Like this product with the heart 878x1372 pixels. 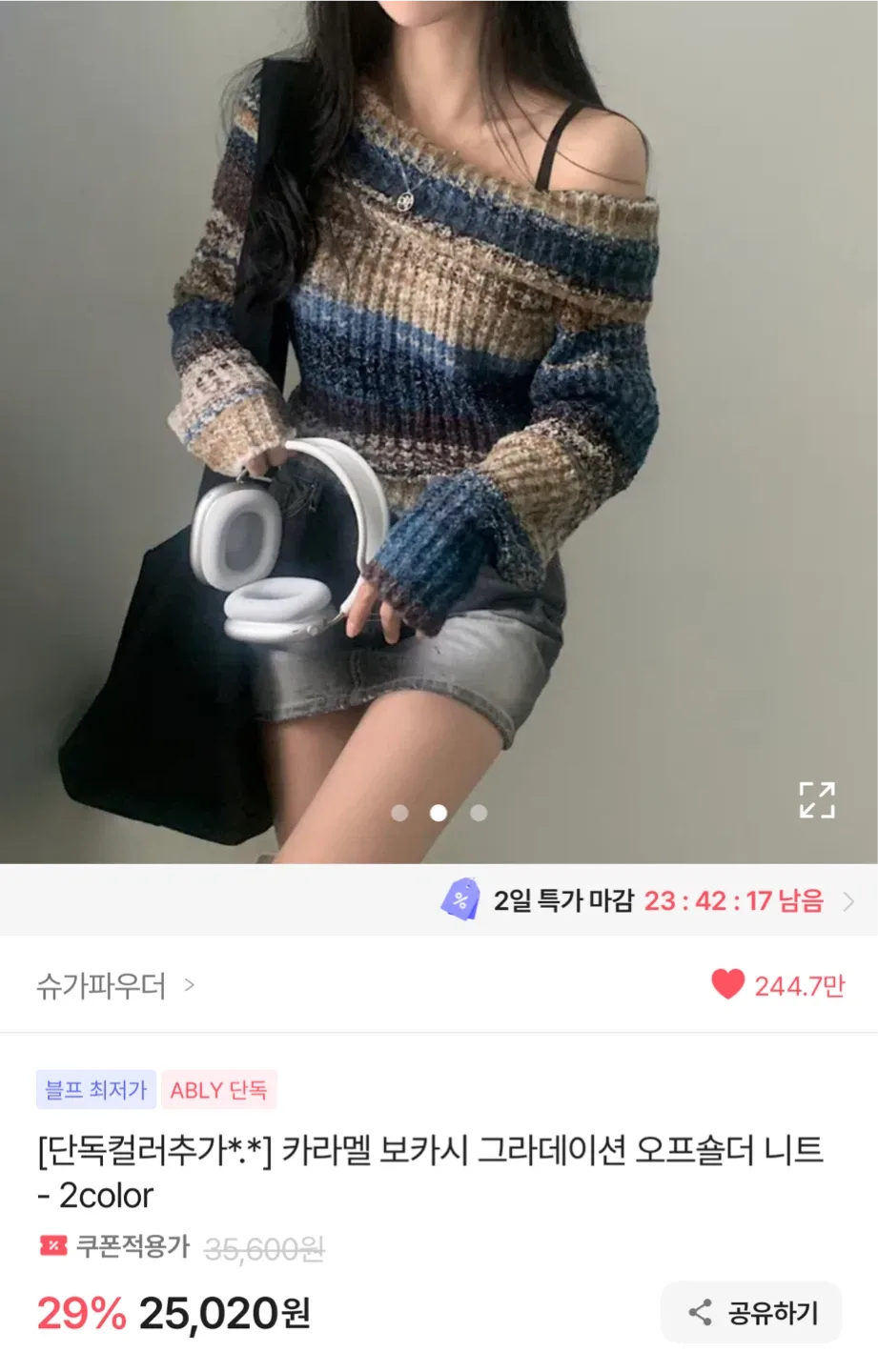coord(727,984)
